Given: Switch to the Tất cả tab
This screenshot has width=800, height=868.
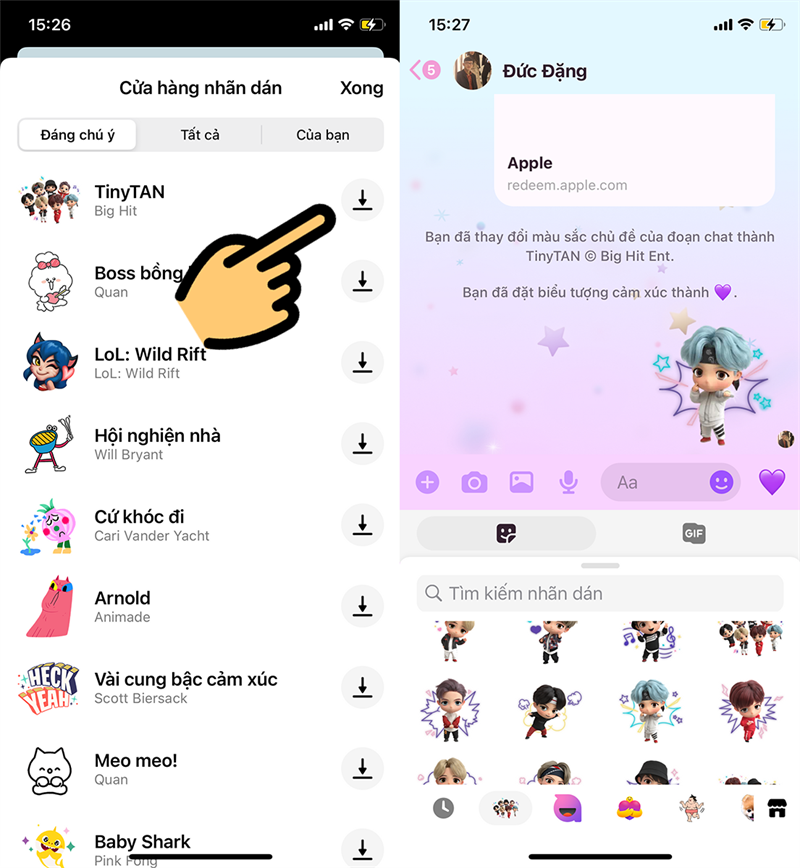Looking at the screenshot, I should 200,135.
